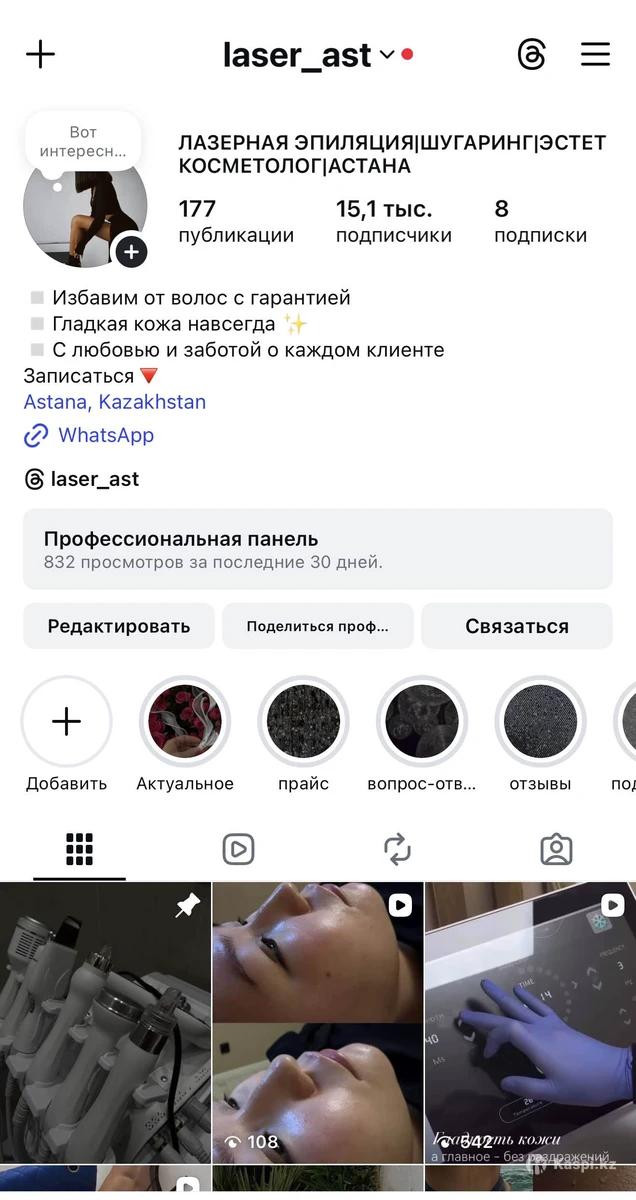The width and height of the screenshot is (636, 1200).
Task: Add a new highlight with Добавить
Action: pos(66,721)
